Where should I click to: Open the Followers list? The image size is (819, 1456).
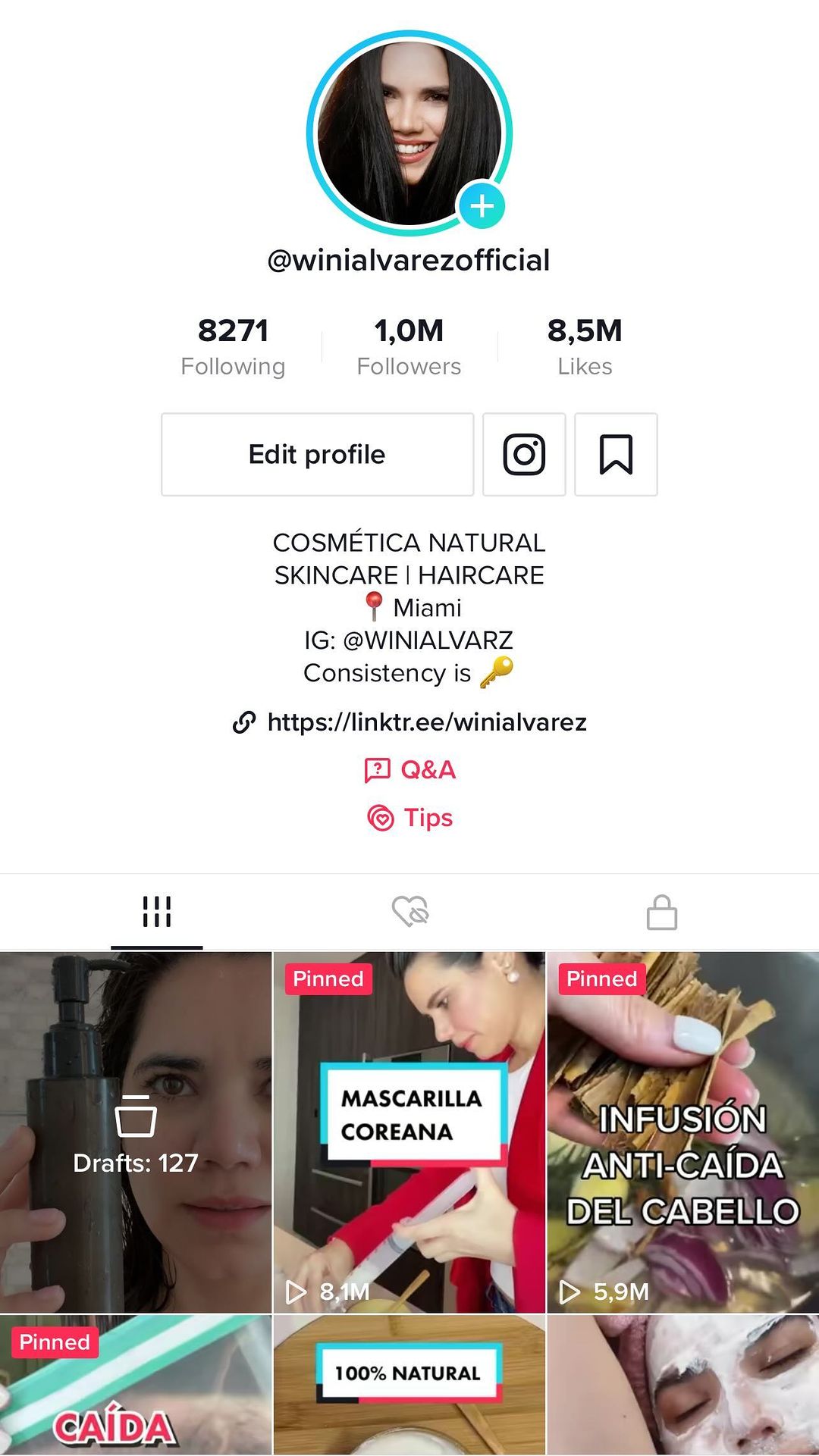coord(409,346)
